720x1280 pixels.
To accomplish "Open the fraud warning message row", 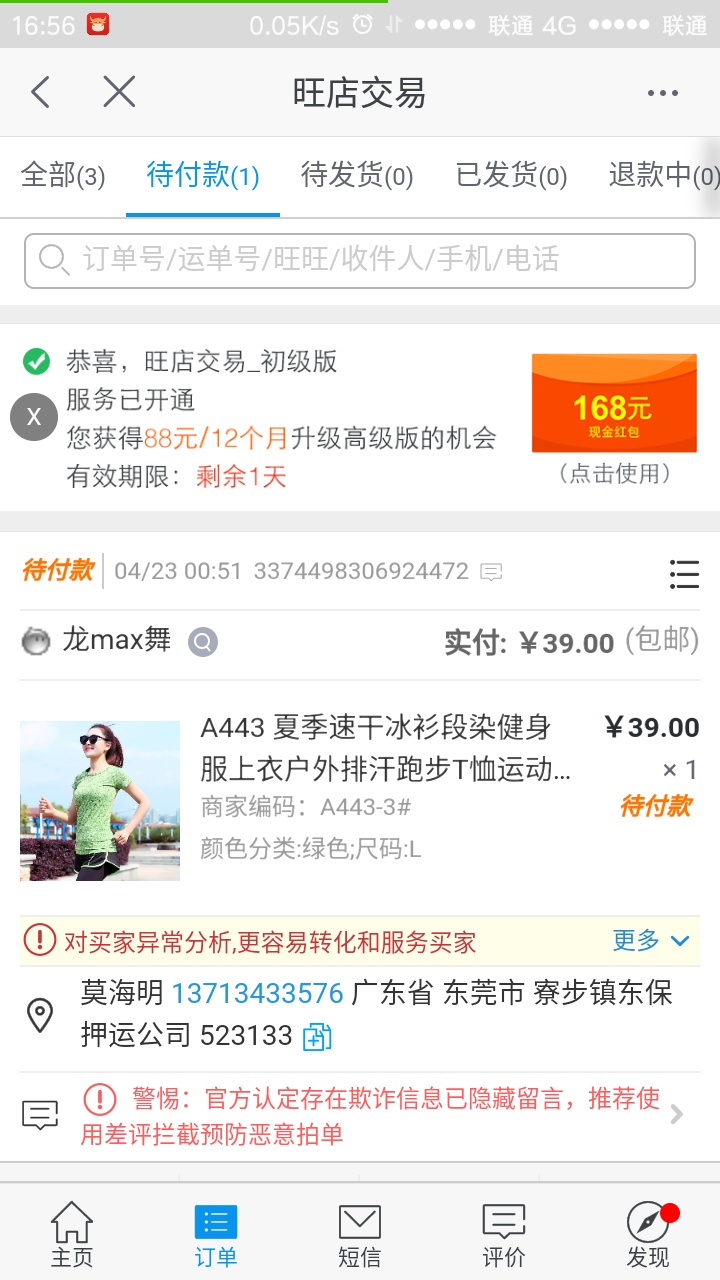I will point(360,1116).
